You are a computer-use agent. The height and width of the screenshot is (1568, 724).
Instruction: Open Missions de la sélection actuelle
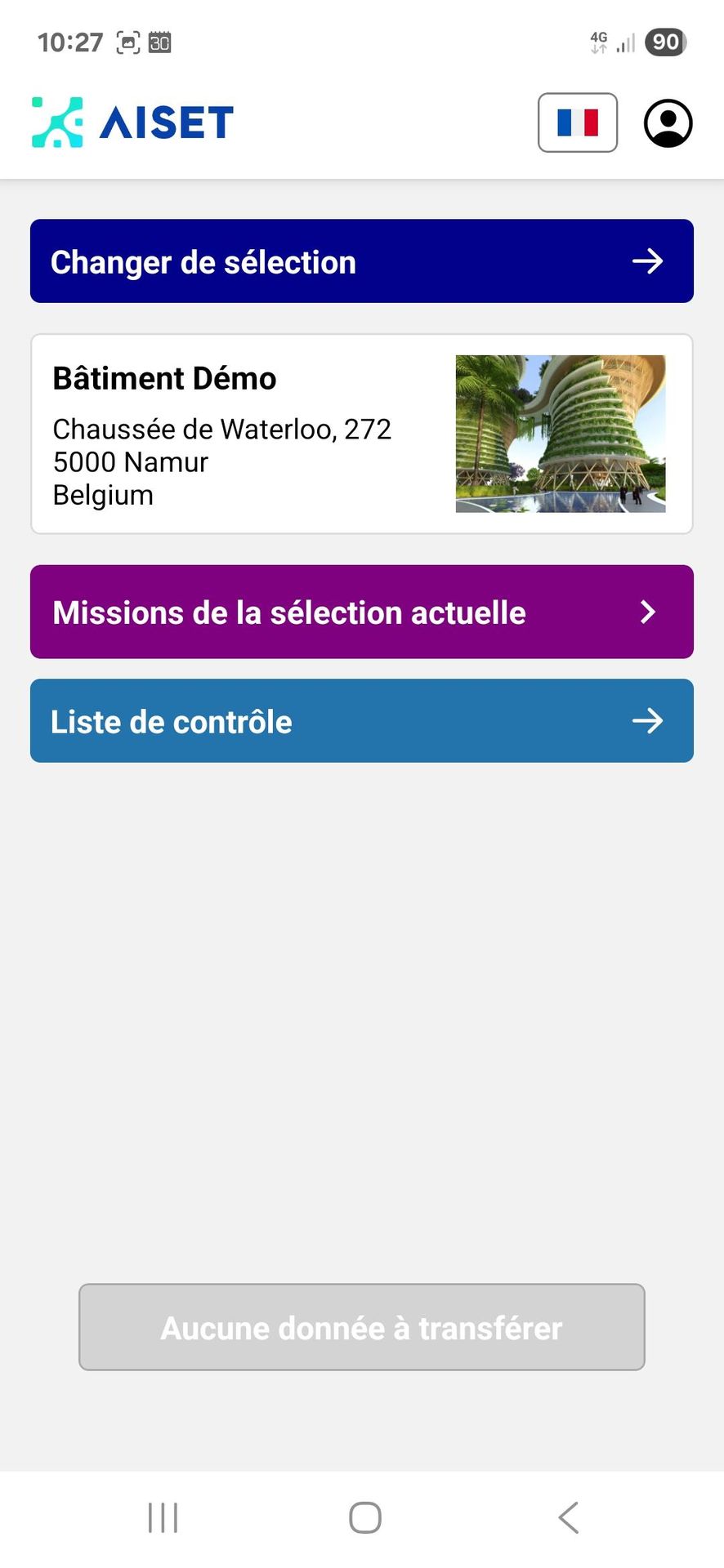pos(361,612)
